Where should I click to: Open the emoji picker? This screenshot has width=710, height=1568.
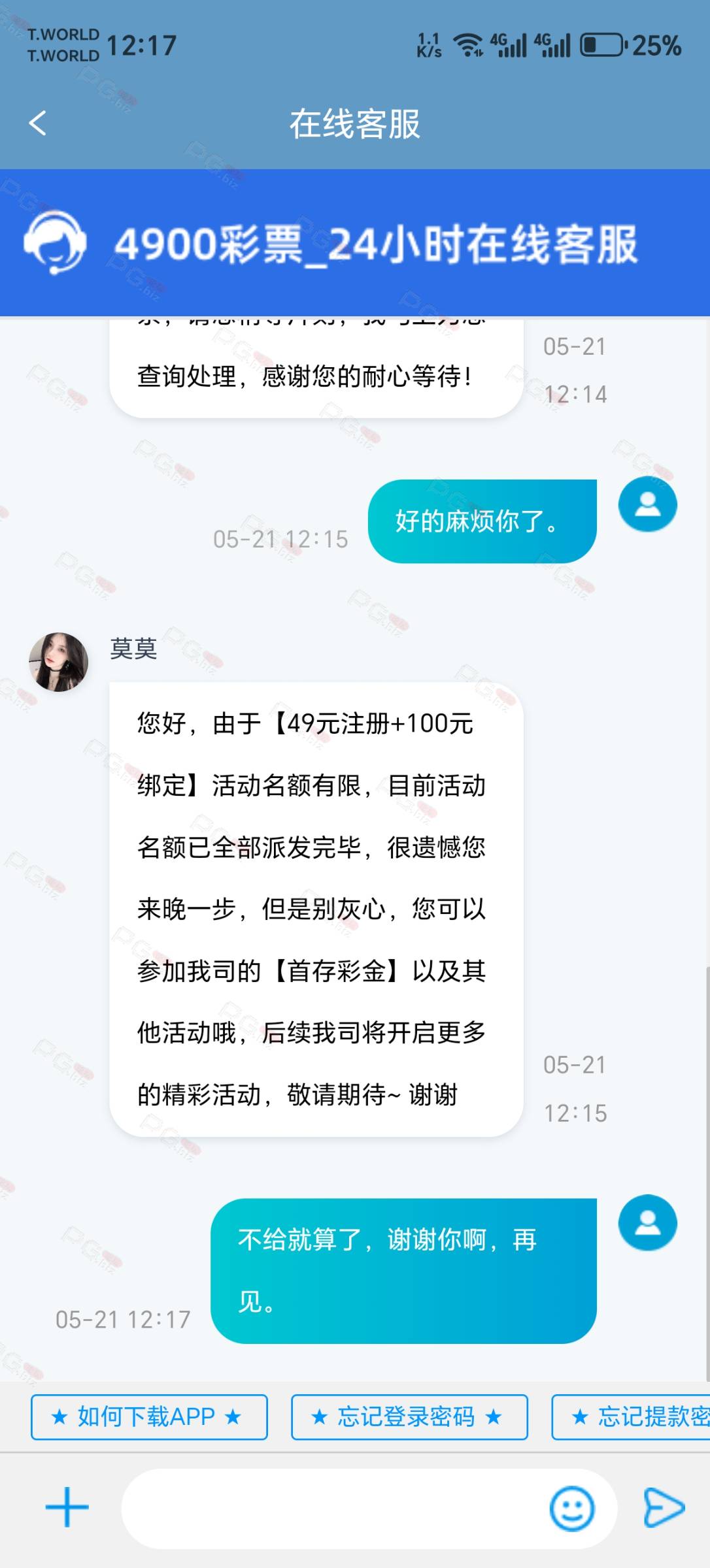(572, 1509)
